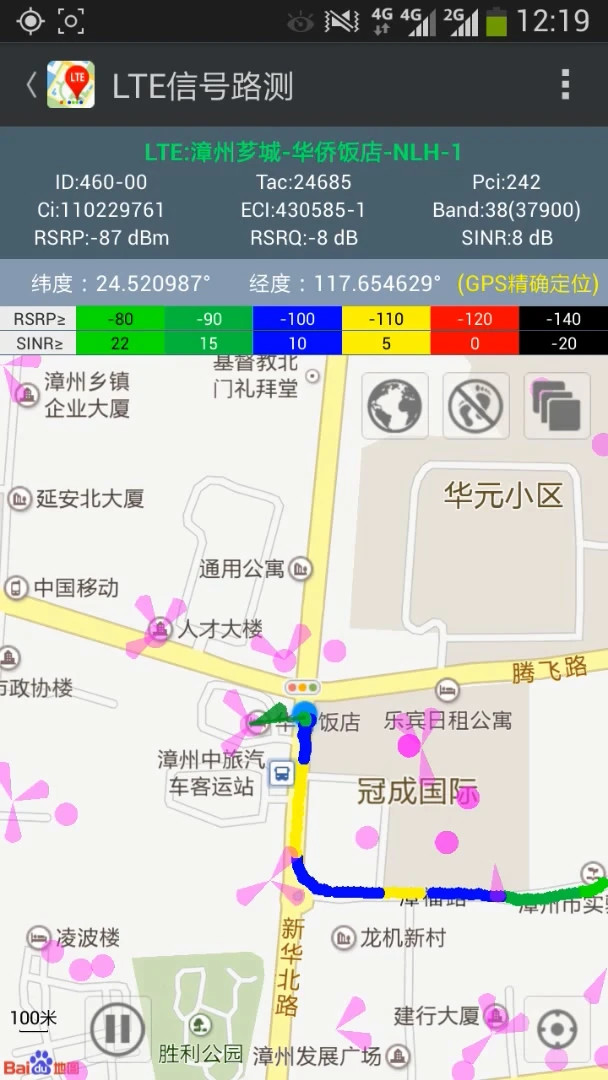
Task: Open the overflow menu
Action: pyautogui.click(x=565, y=86)
